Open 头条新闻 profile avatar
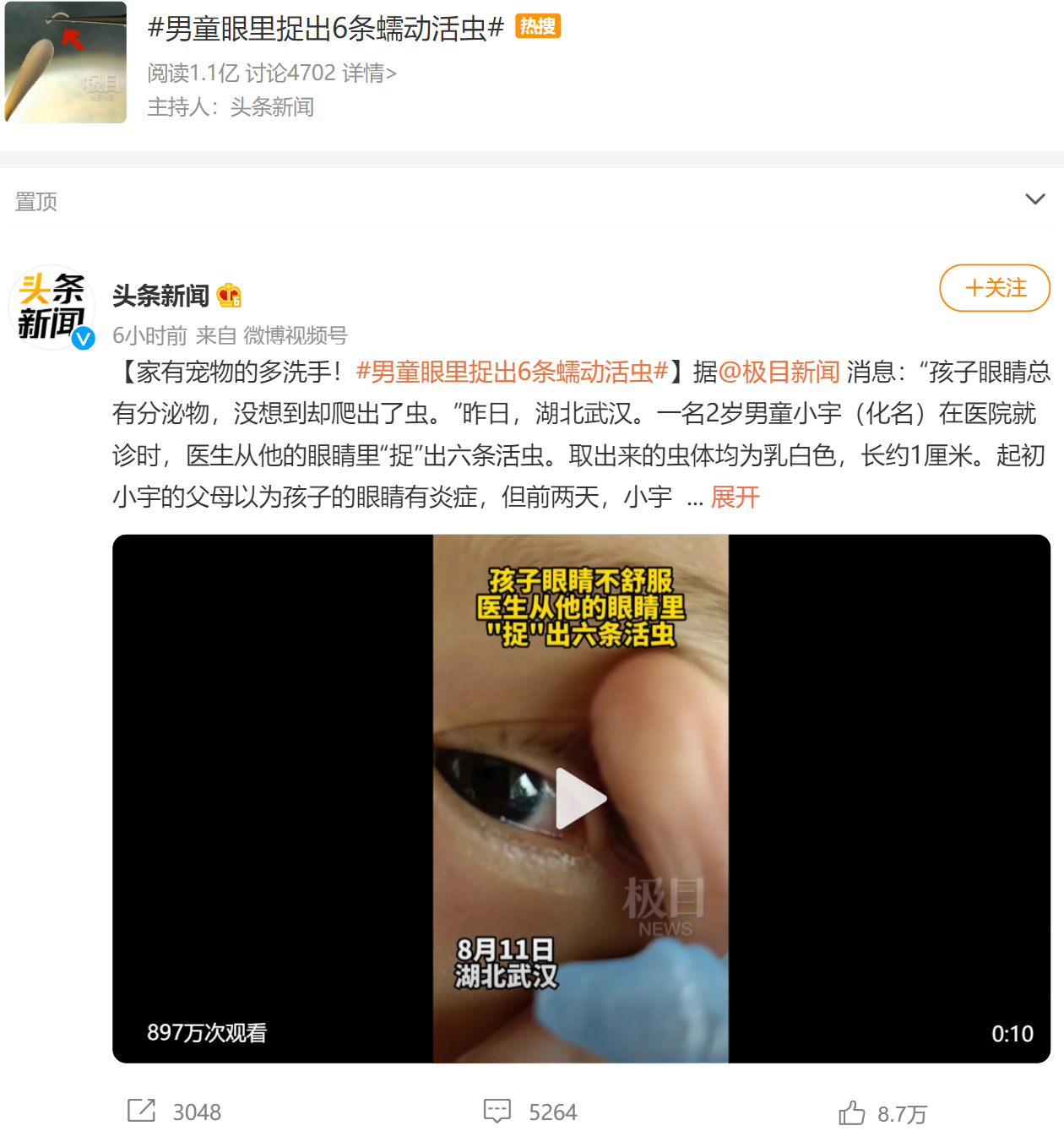 pos(52,307)
